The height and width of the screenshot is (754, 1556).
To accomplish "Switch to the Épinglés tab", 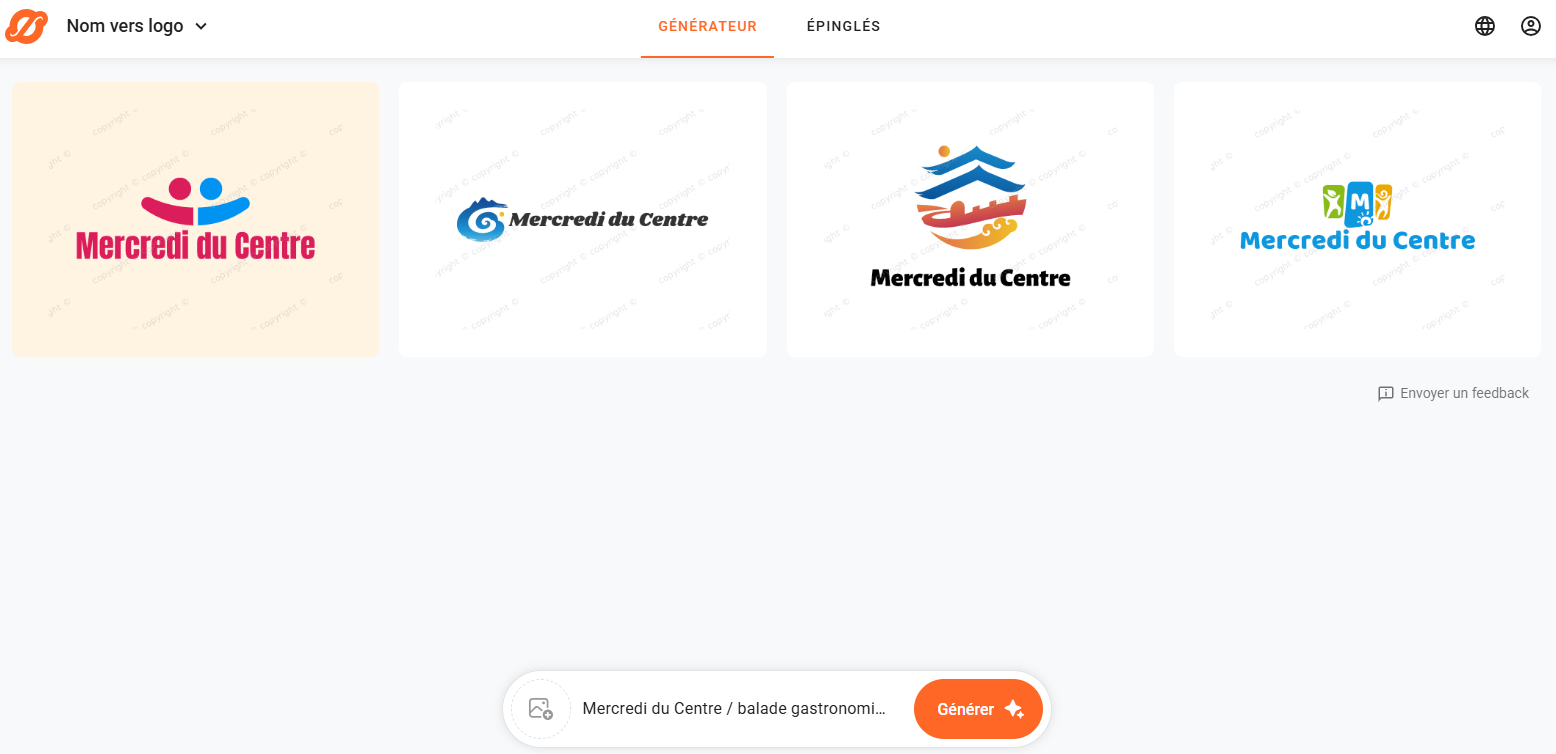I will 843,27.
